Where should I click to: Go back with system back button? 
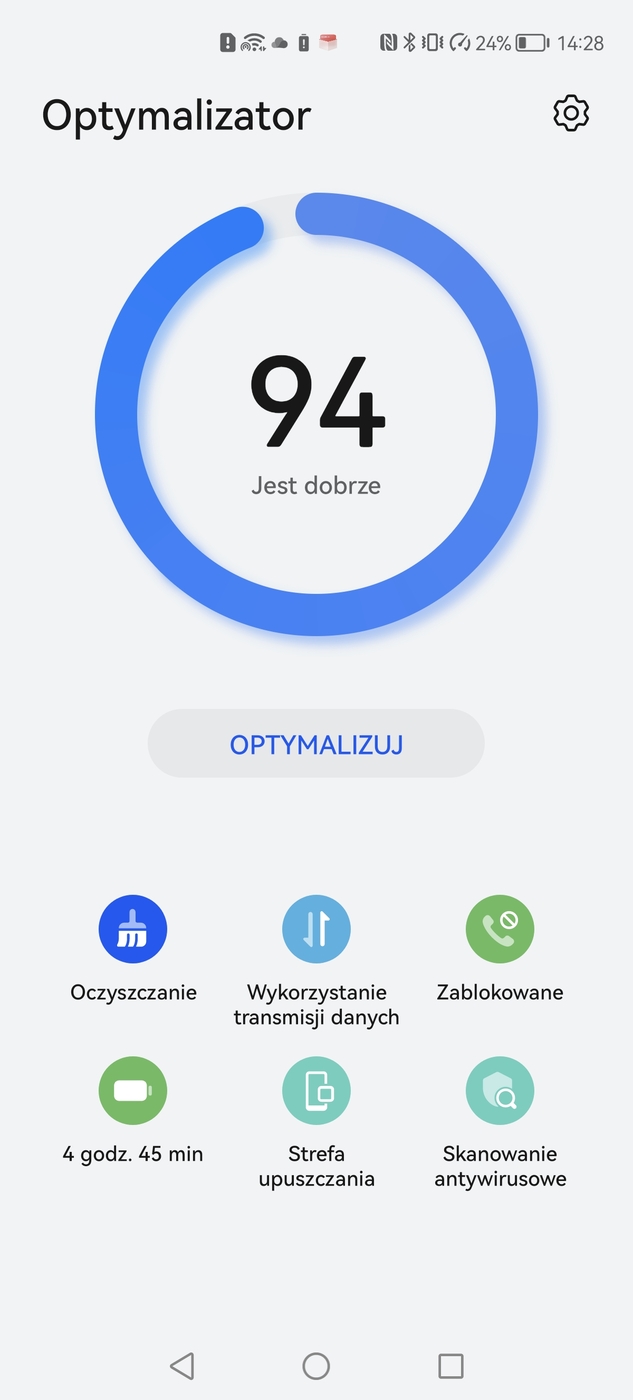click(x=181, y=1366)
